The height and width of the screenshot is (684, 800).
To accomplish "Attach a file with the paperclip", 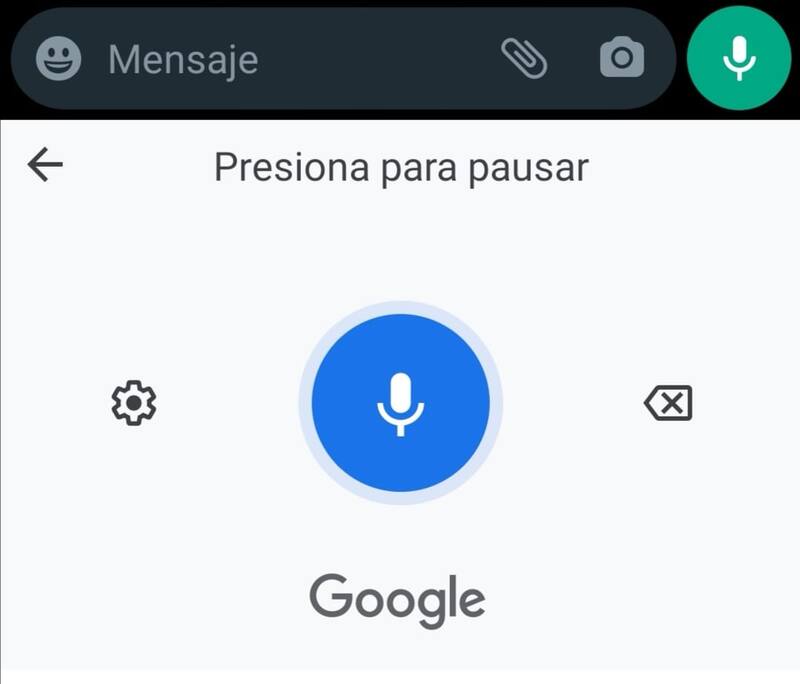I will 524,59.
